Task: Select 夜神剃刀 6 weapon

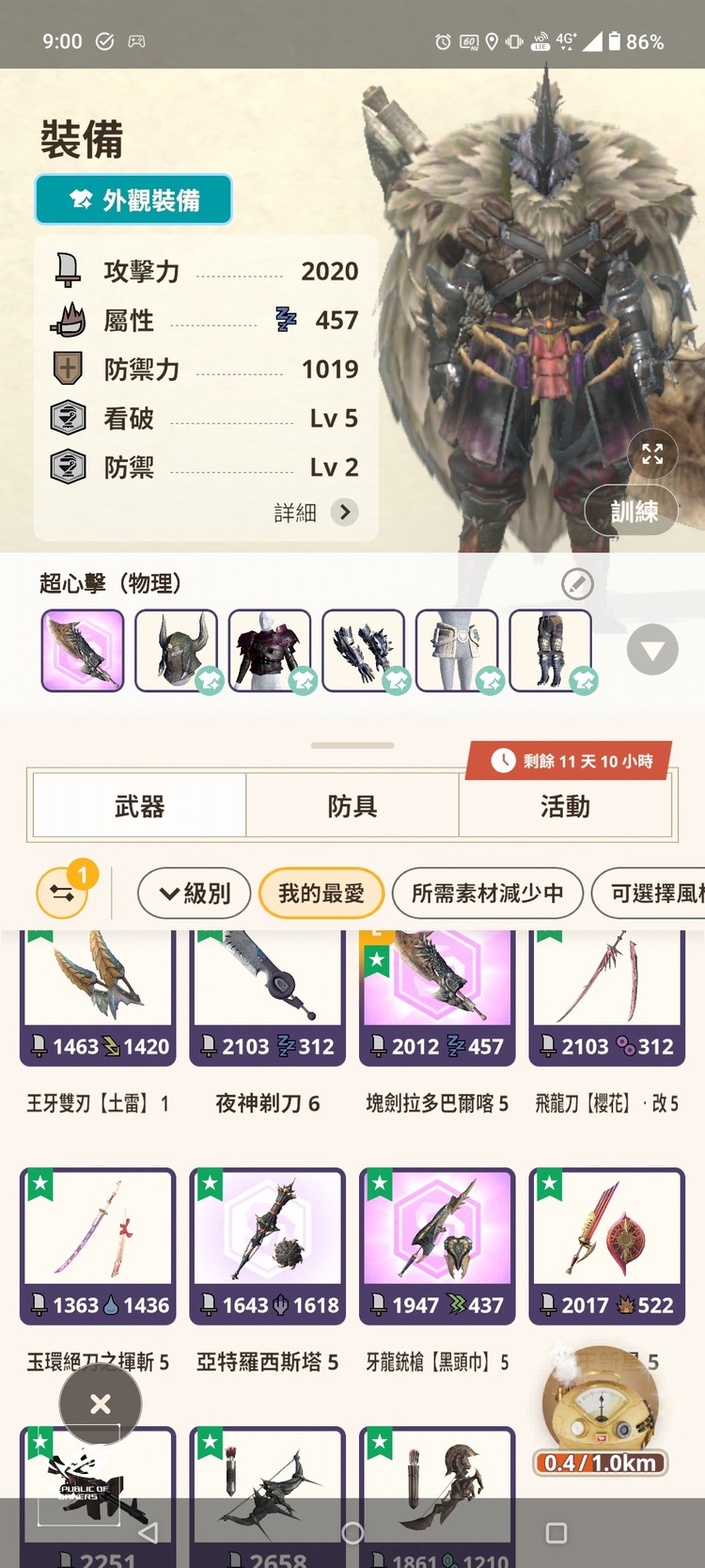Action: pyautogui.click(x=267, y=997)
